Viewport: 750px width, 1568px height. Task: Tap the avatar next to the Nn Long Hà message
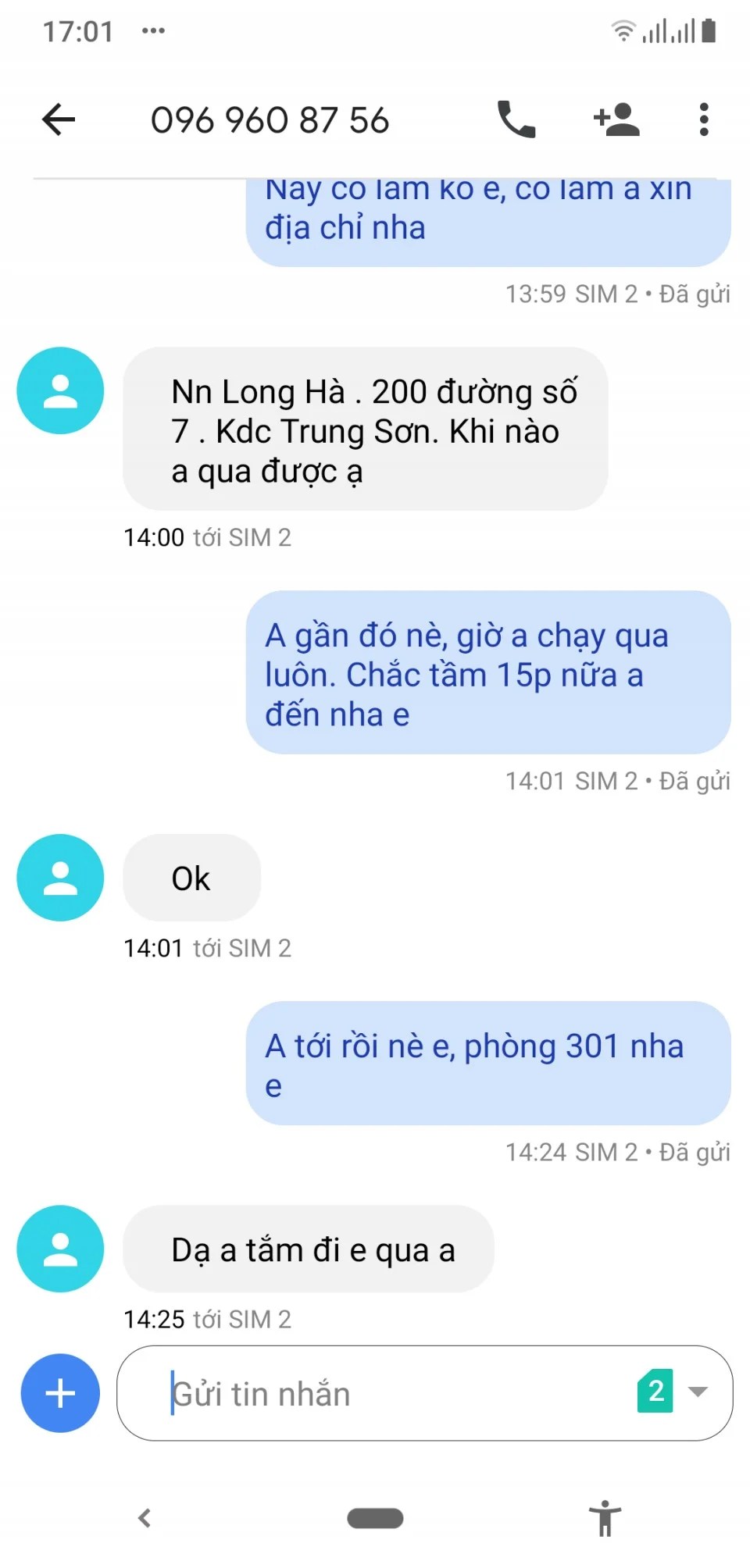(x=60, y=390)
